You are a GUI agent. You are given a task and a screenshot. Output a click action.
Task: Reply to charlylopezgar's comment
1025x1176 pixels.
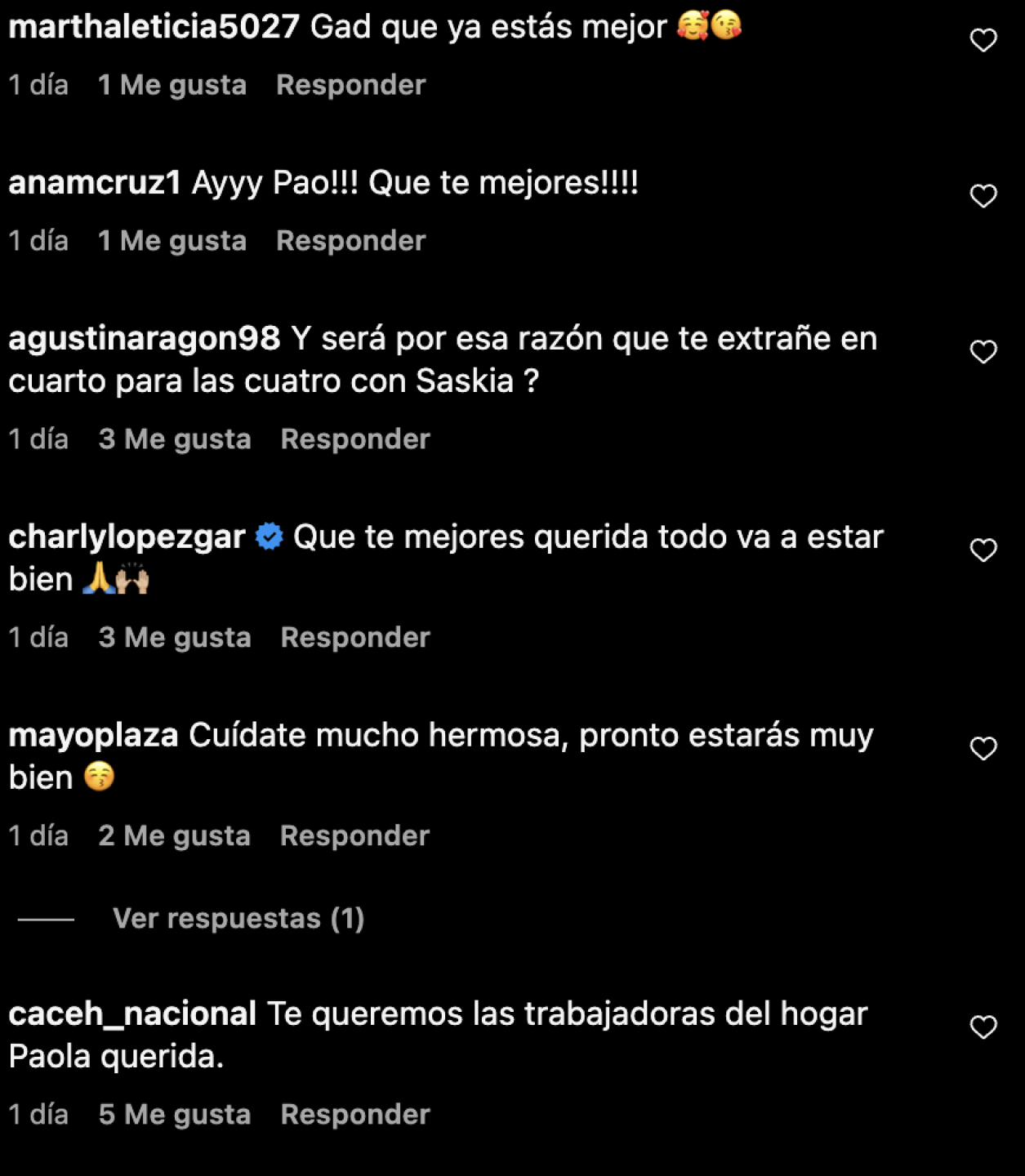click(354, 638)
